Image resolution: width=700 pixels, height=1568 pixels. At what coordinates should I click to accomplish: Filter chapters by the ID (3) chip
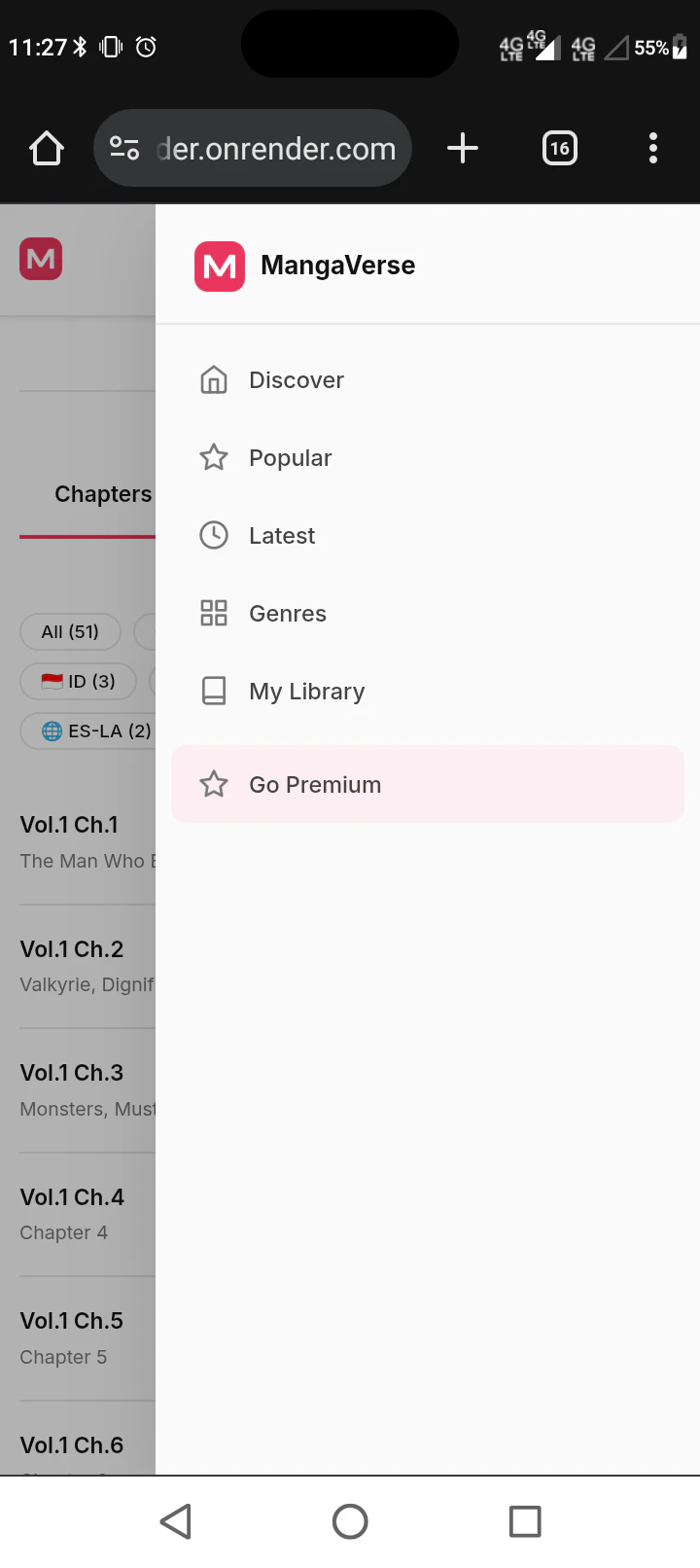(x=78, y=682)
